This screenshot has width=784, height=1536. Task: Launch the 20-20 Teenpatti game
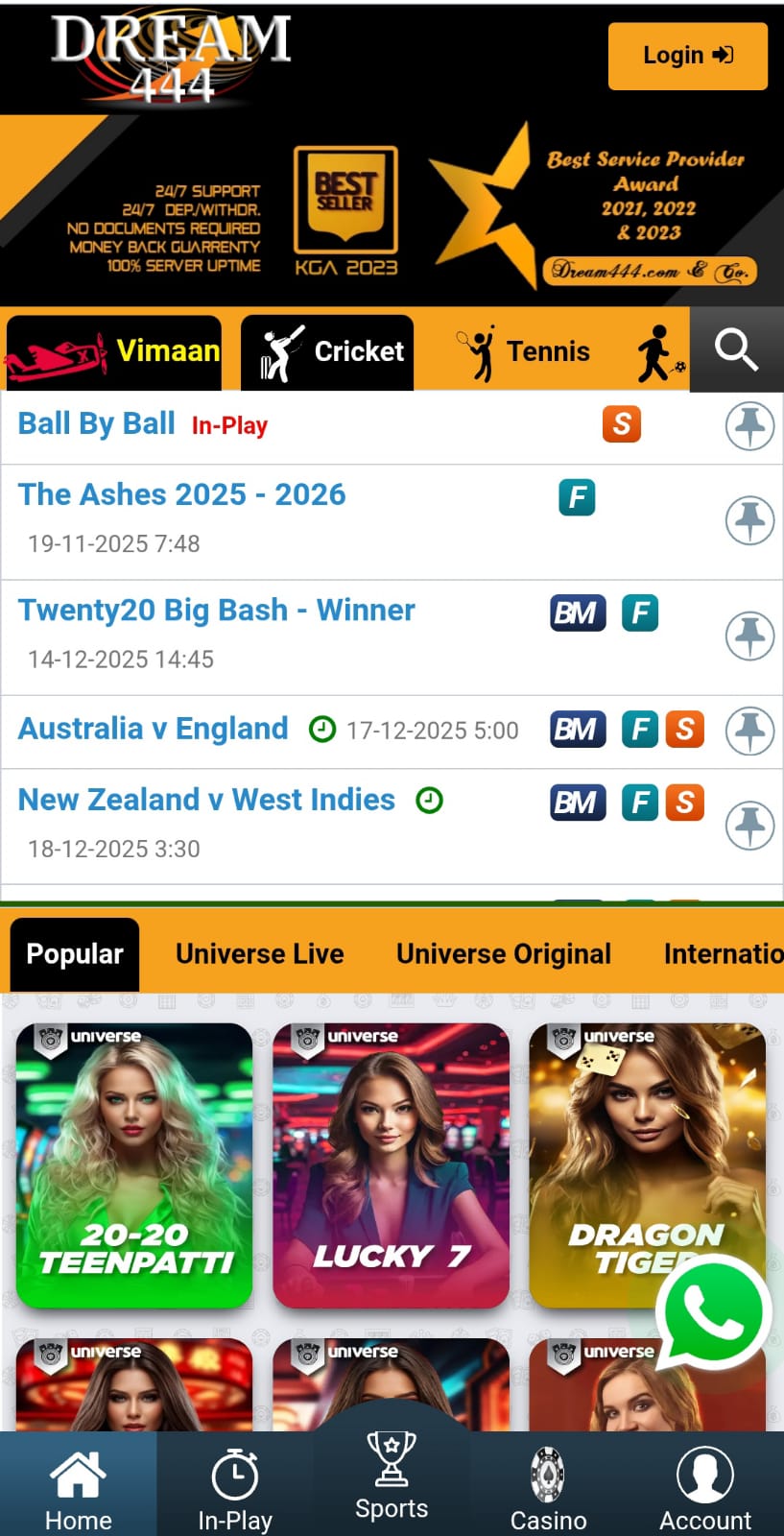(134, 1164)
